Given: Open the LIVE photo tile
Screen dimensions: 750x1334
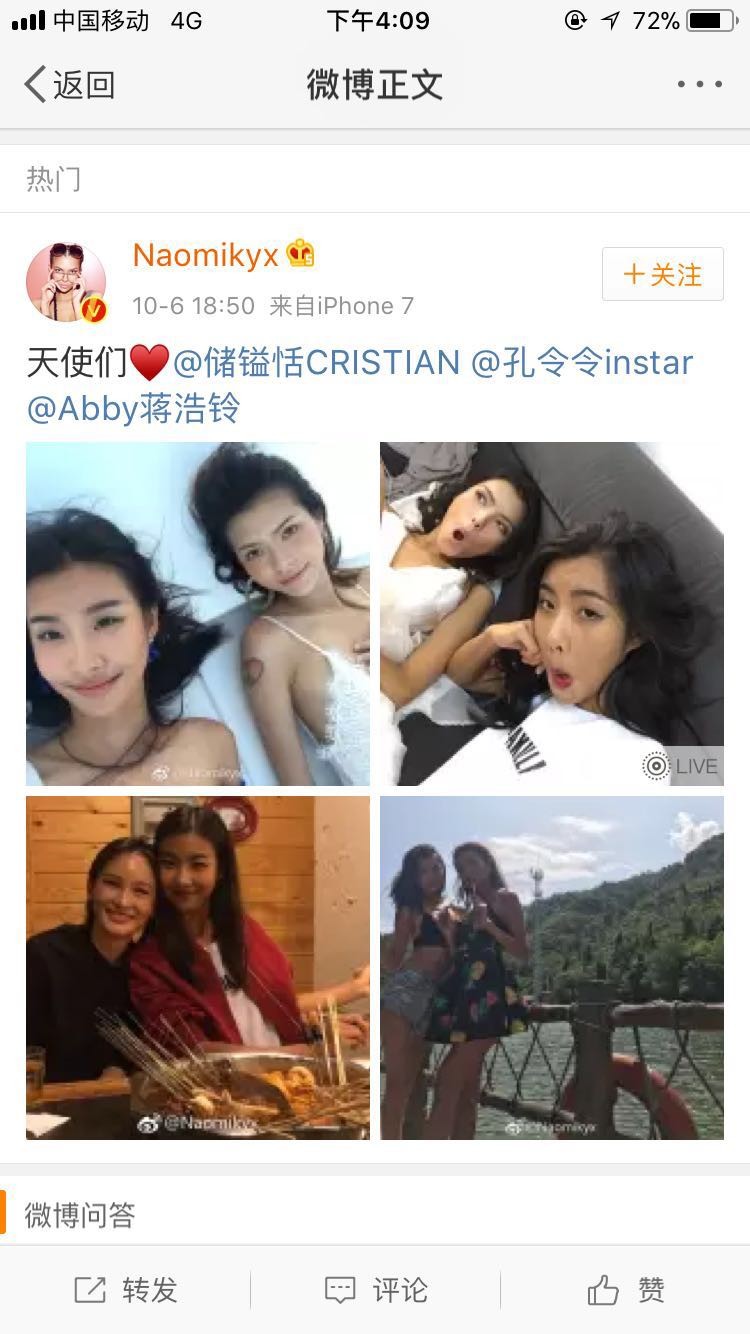Looking at the screenshot, I should click(x=551, y=614).
